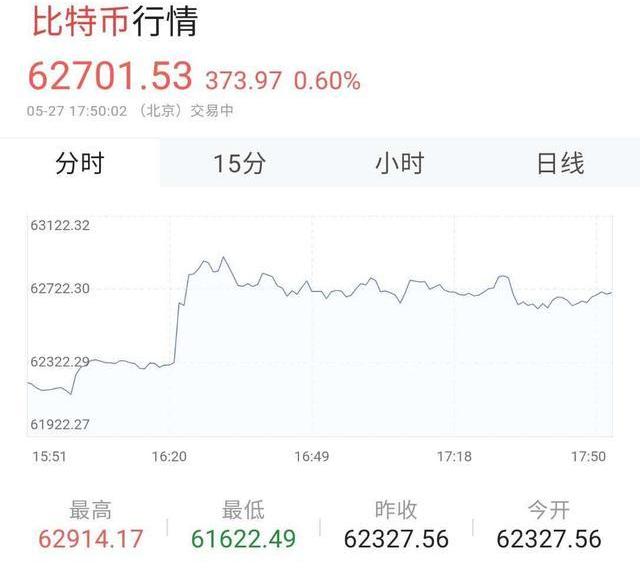This screenshot has width=640, height=577.
Task: Select the 分时 chart tab
Action: [80, 164]
